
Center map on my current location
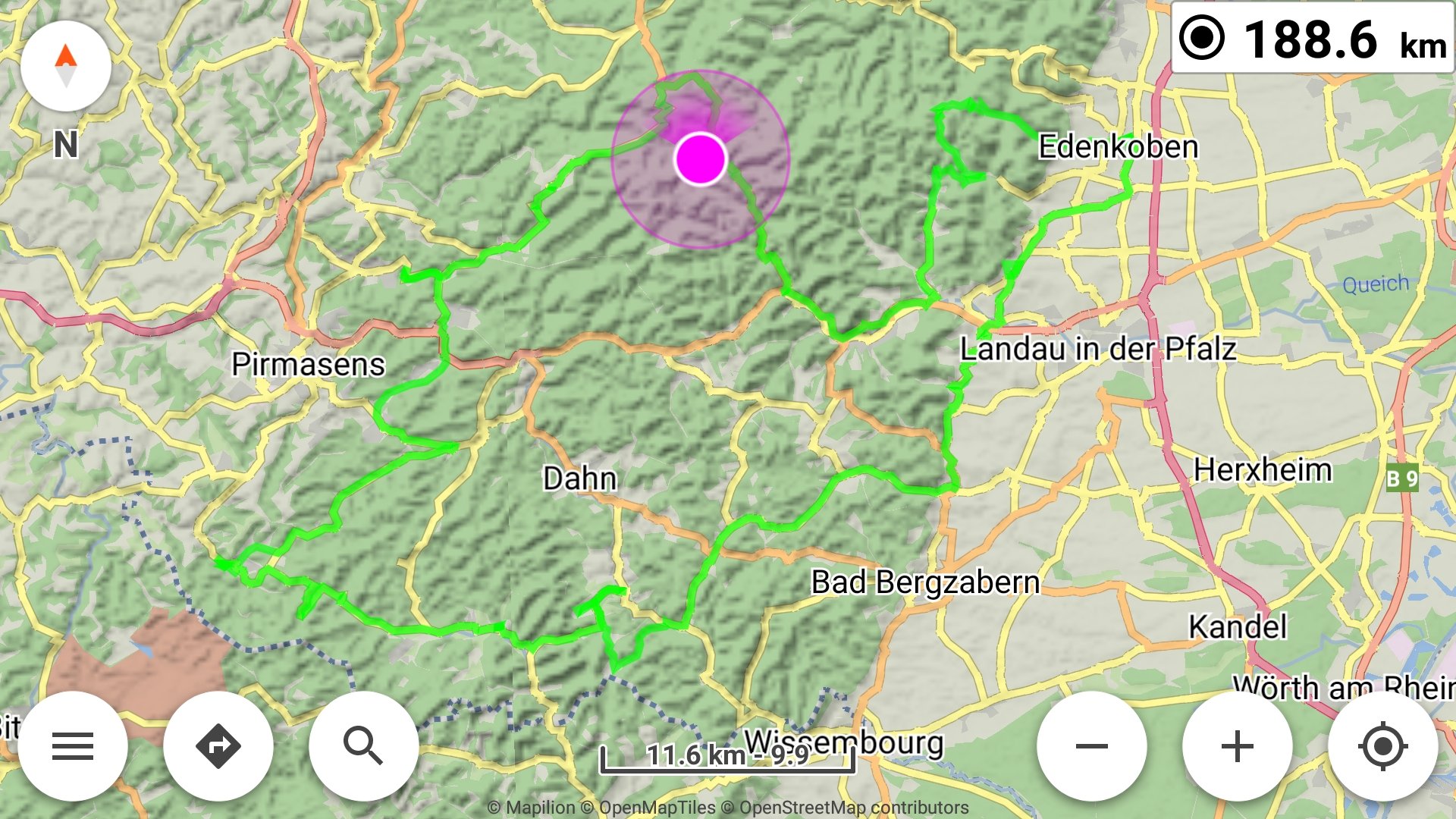[x=1383, y=746]
